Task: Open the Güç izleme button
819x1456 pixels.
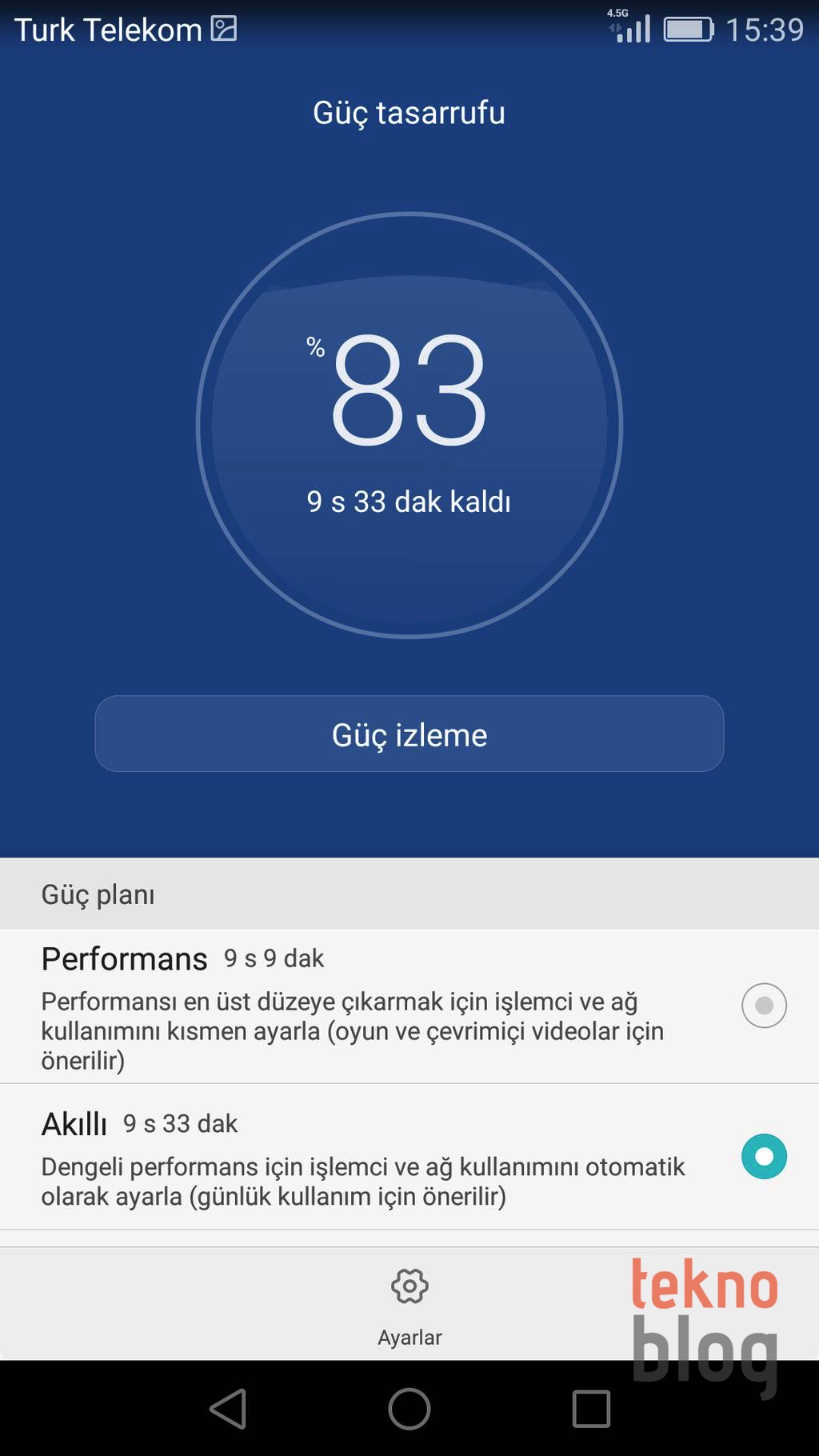Action: coord(409,734)
